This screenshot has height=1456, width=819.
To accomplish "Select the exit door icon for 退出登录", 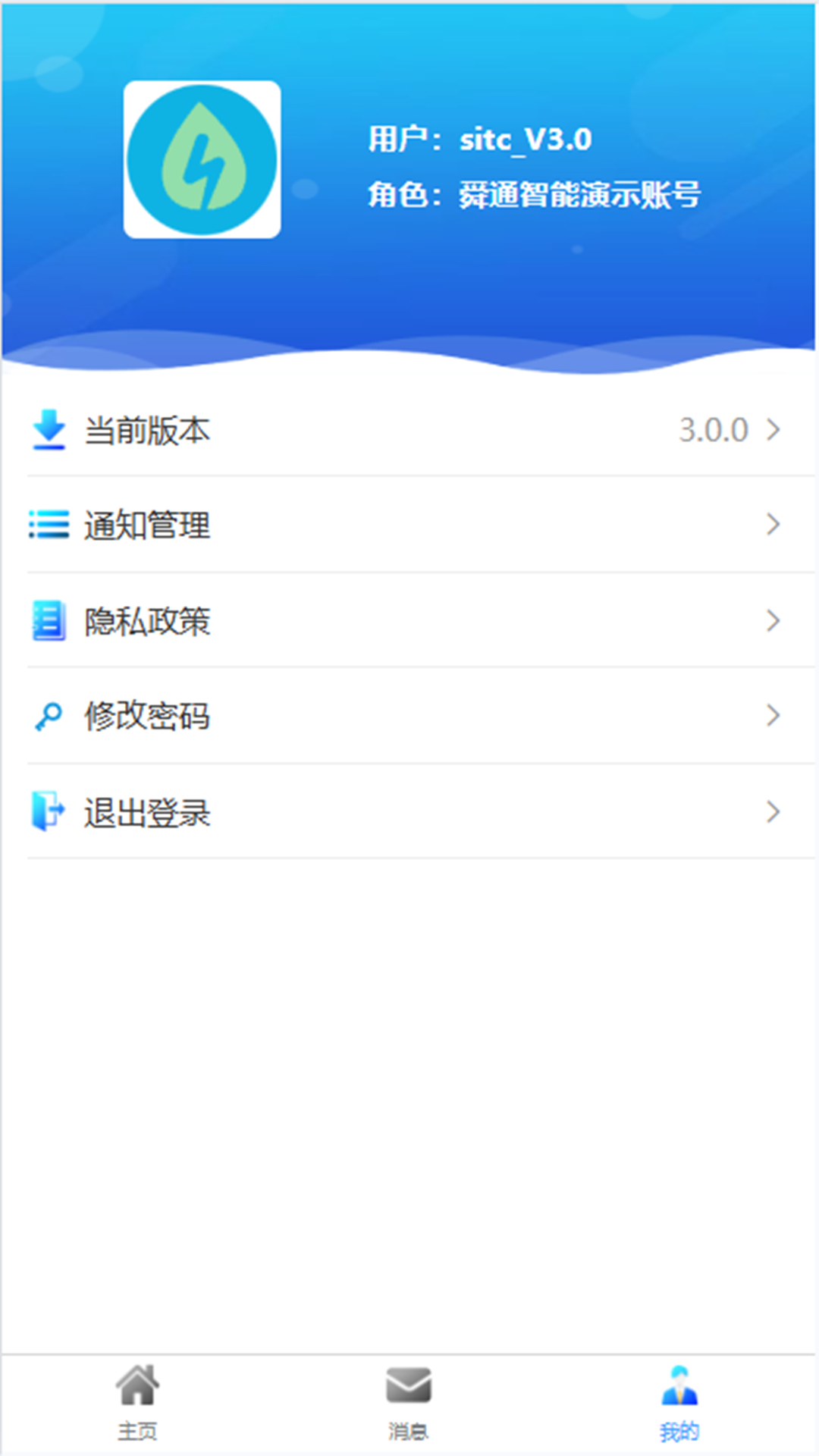I will tap(48, 811).
